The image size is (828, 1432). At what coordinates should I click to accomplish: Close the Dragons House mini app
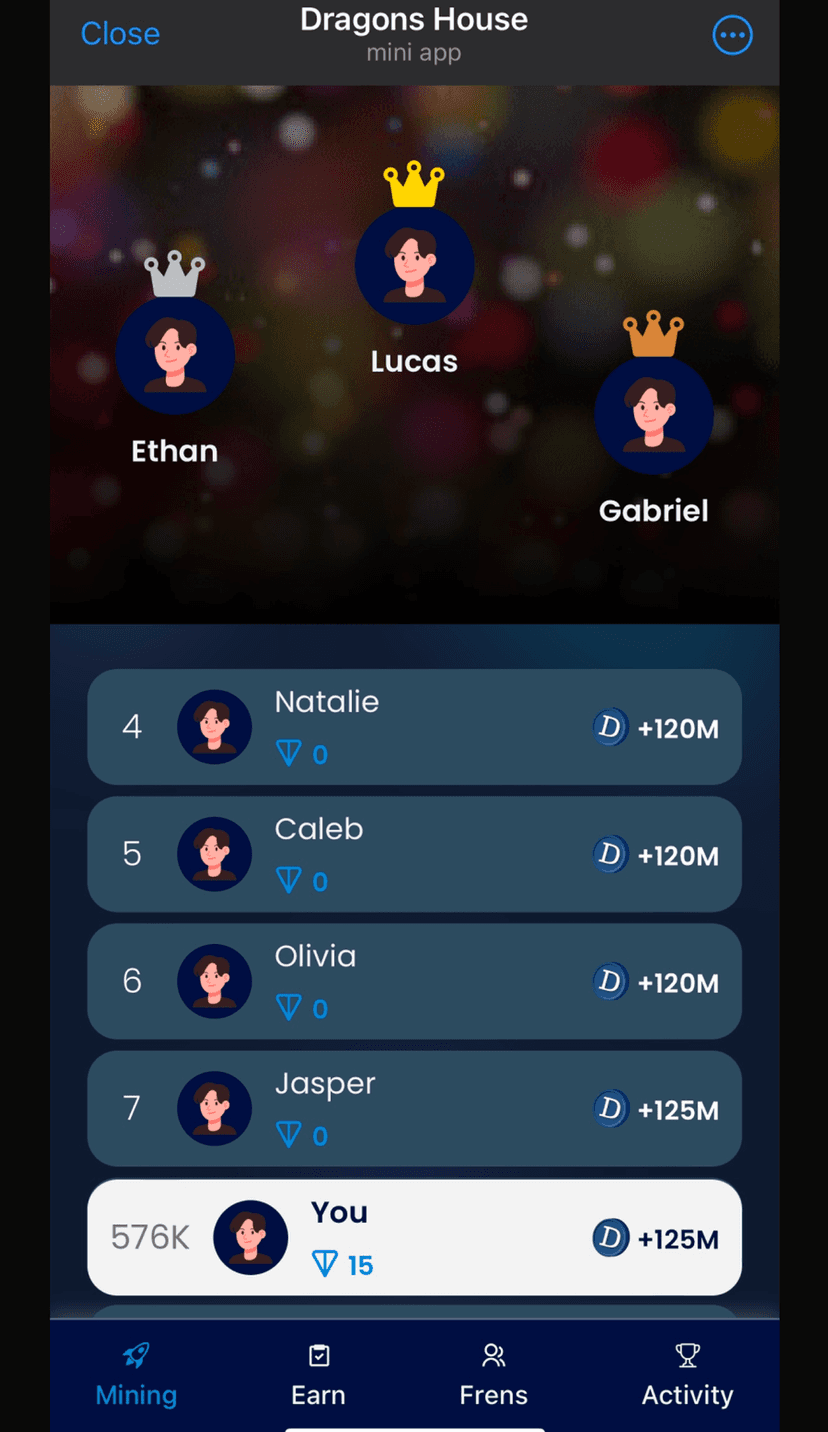click(x=120, y=34)
